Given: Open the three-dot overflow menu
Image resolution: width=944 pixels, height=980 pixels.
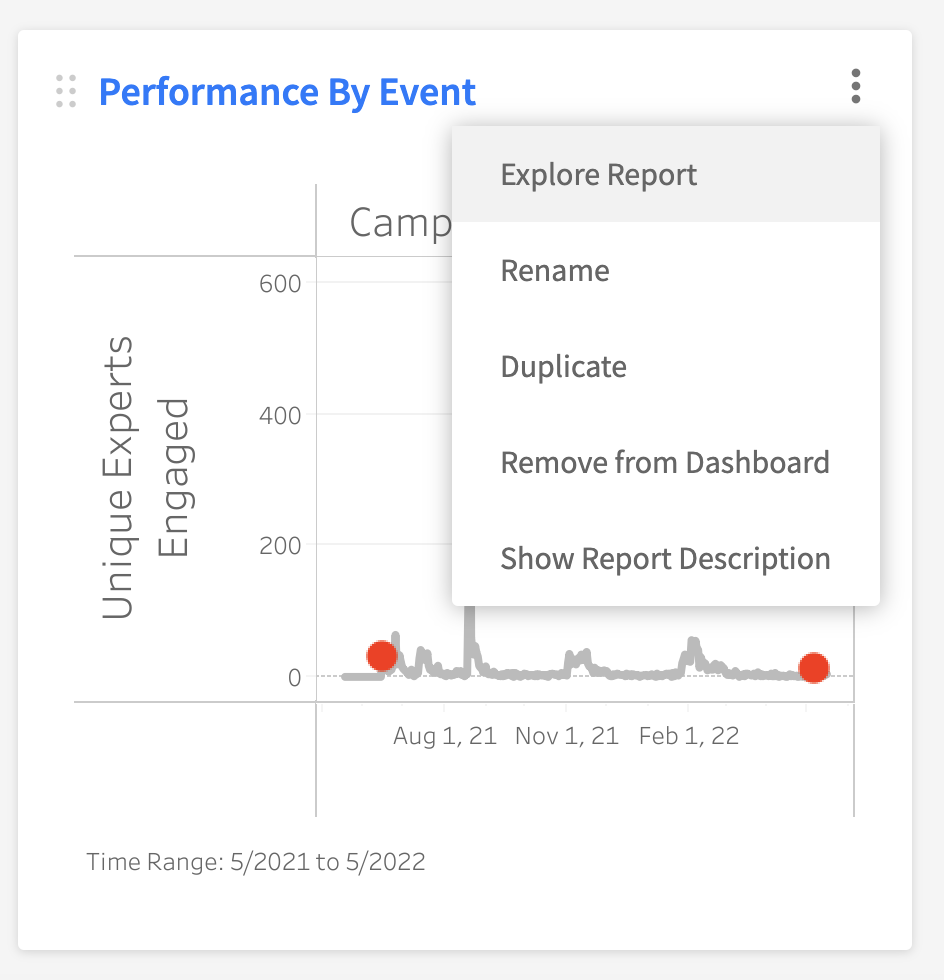Looking at the screenshot, I should pyautogui.click(x=855, y=87).
